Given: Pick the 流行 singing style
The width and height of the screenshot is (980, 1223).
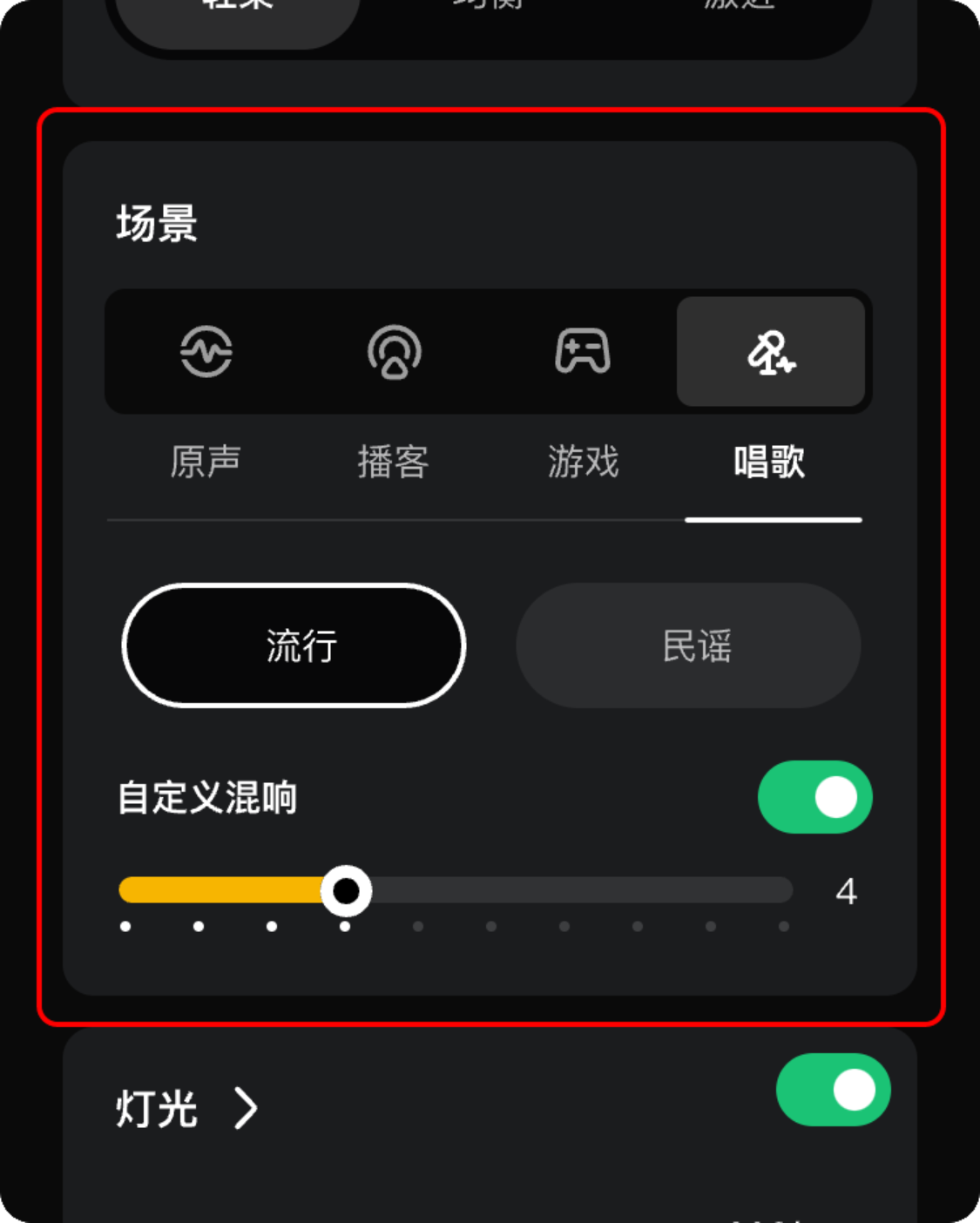Looking at the screenshot, I should click(x=294, y=645).
